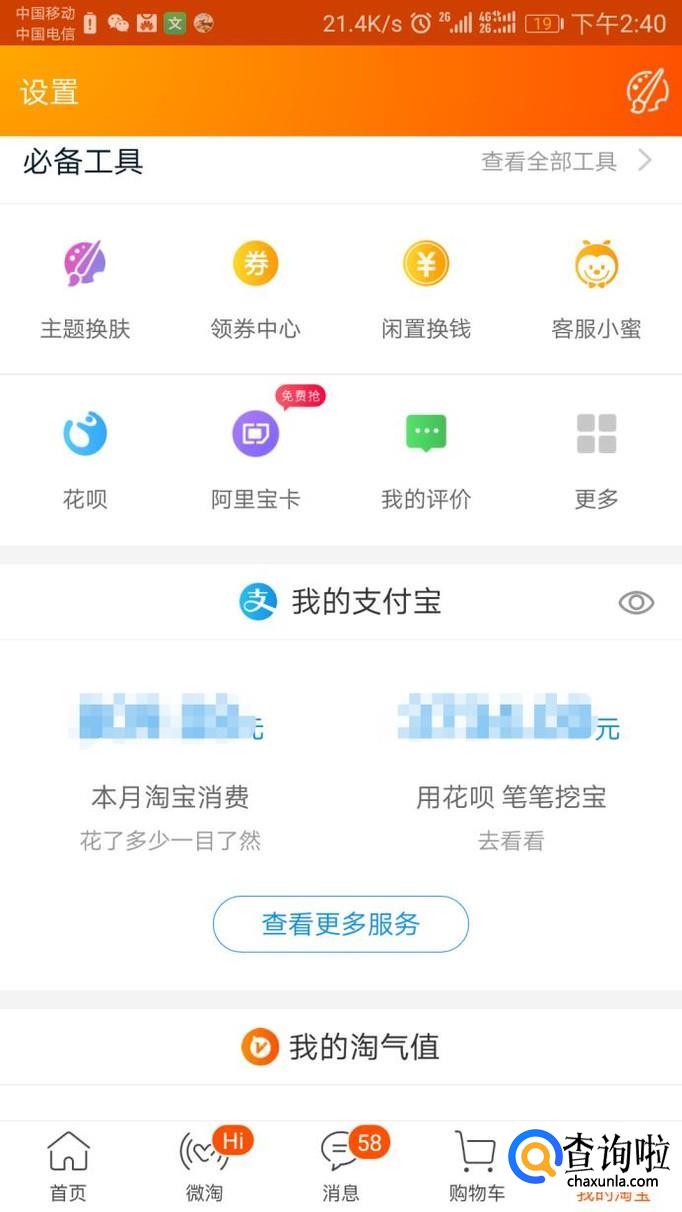Open 领券中心 coupon center

click(255, 288)
